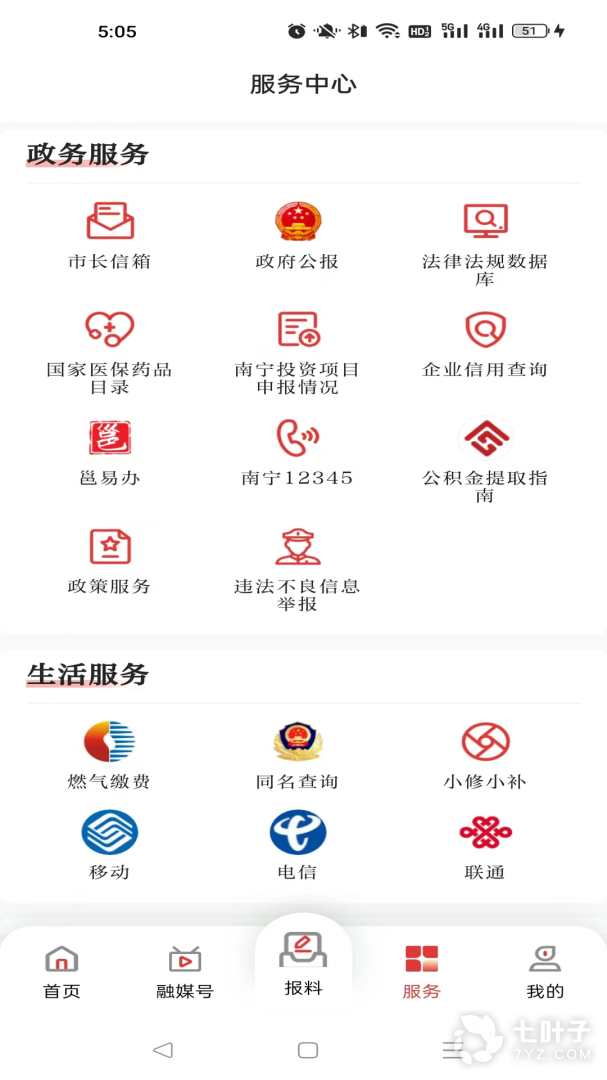Open 国家医保药品目录

[110, 353]
